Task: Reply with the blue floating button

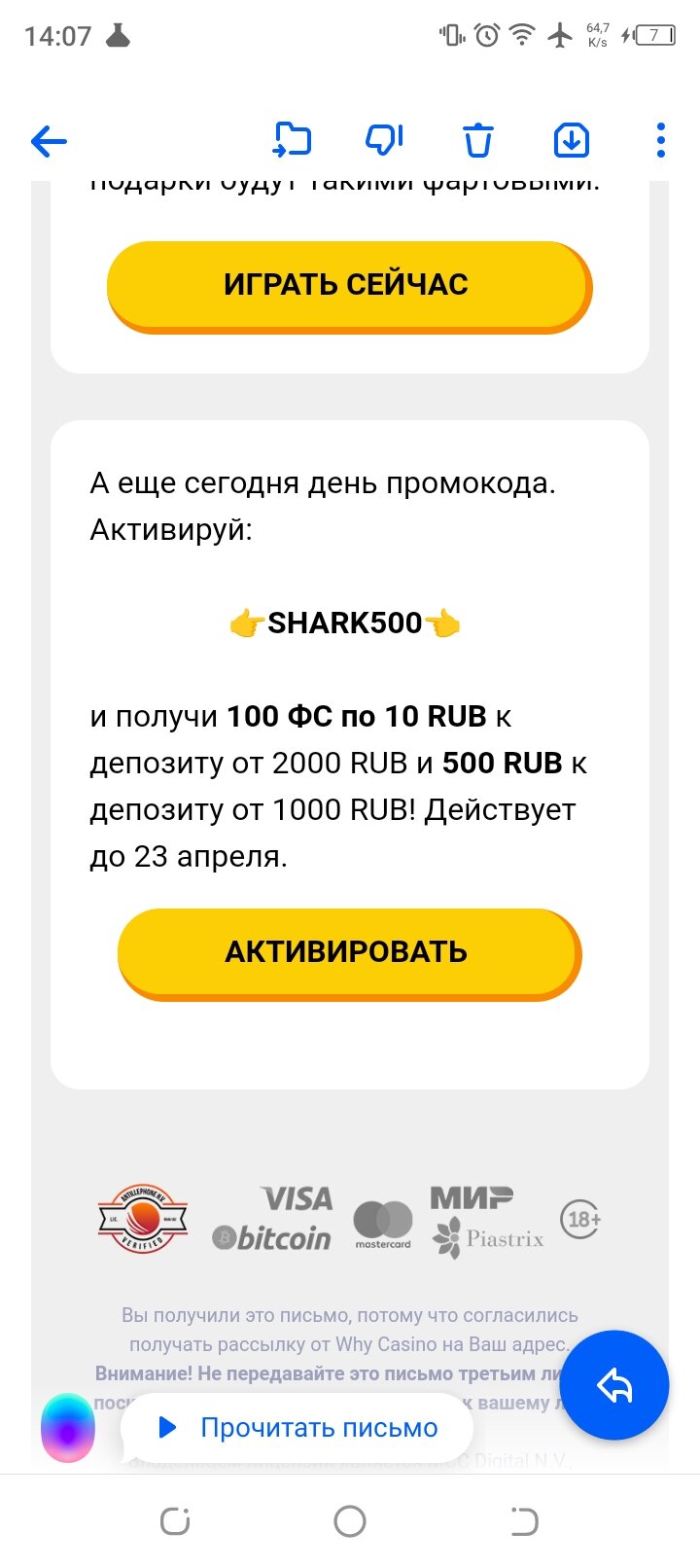Action: tap(615, 1385)
